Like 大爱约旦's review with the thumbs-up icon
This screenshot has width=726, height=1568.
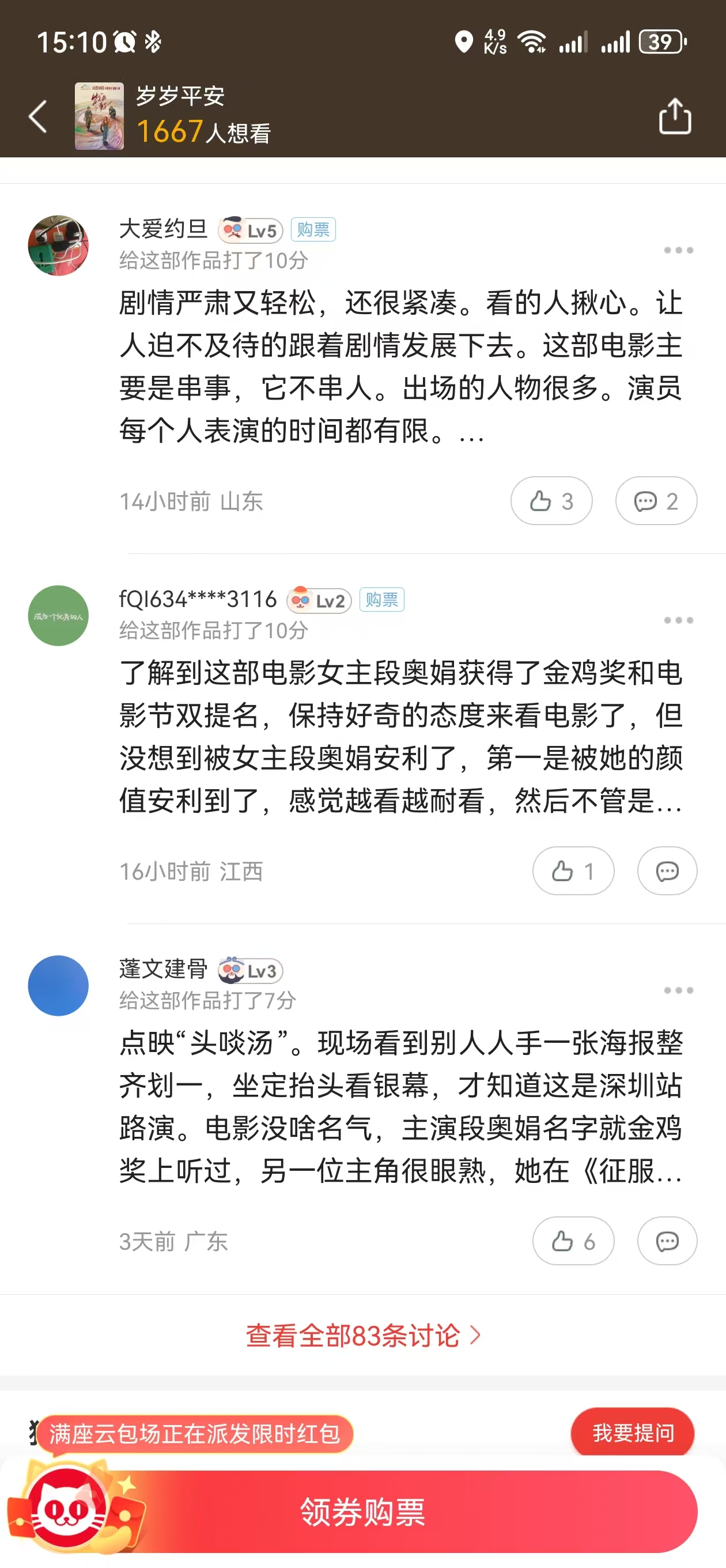(x=551, y=500)
